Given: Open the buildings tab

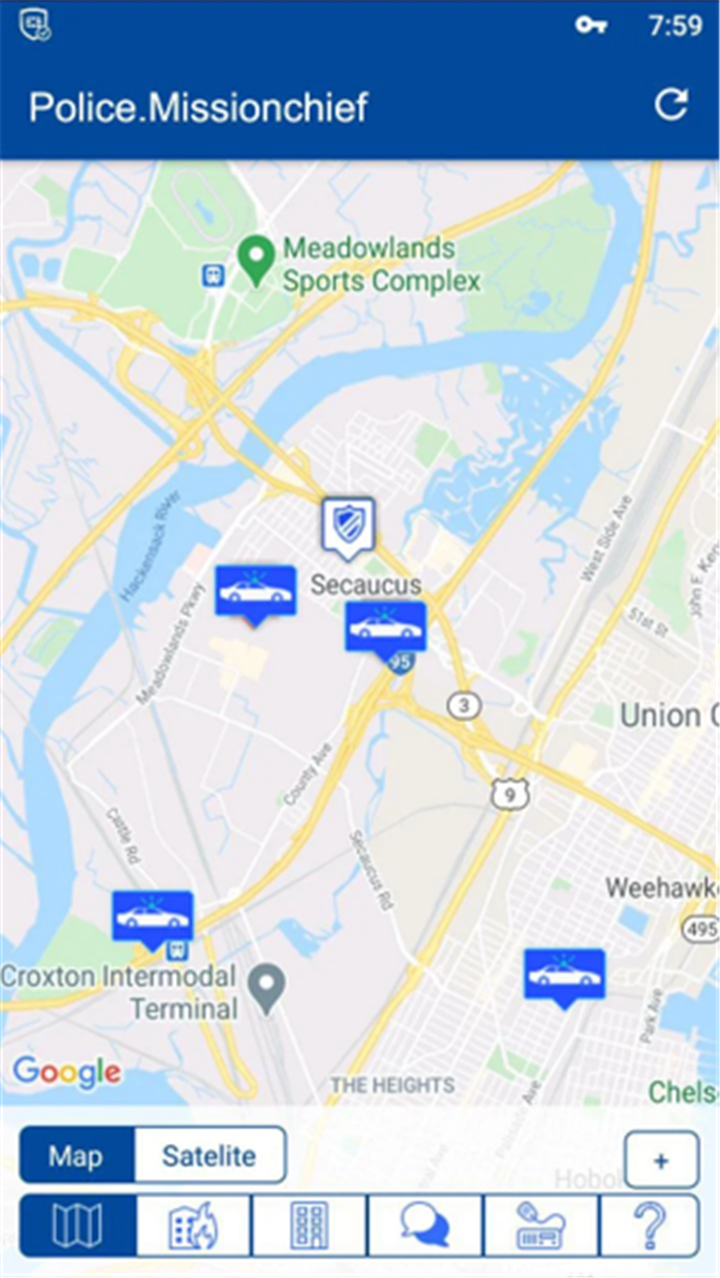Looking at the screenshot, I should click(x=309, y=1225).
